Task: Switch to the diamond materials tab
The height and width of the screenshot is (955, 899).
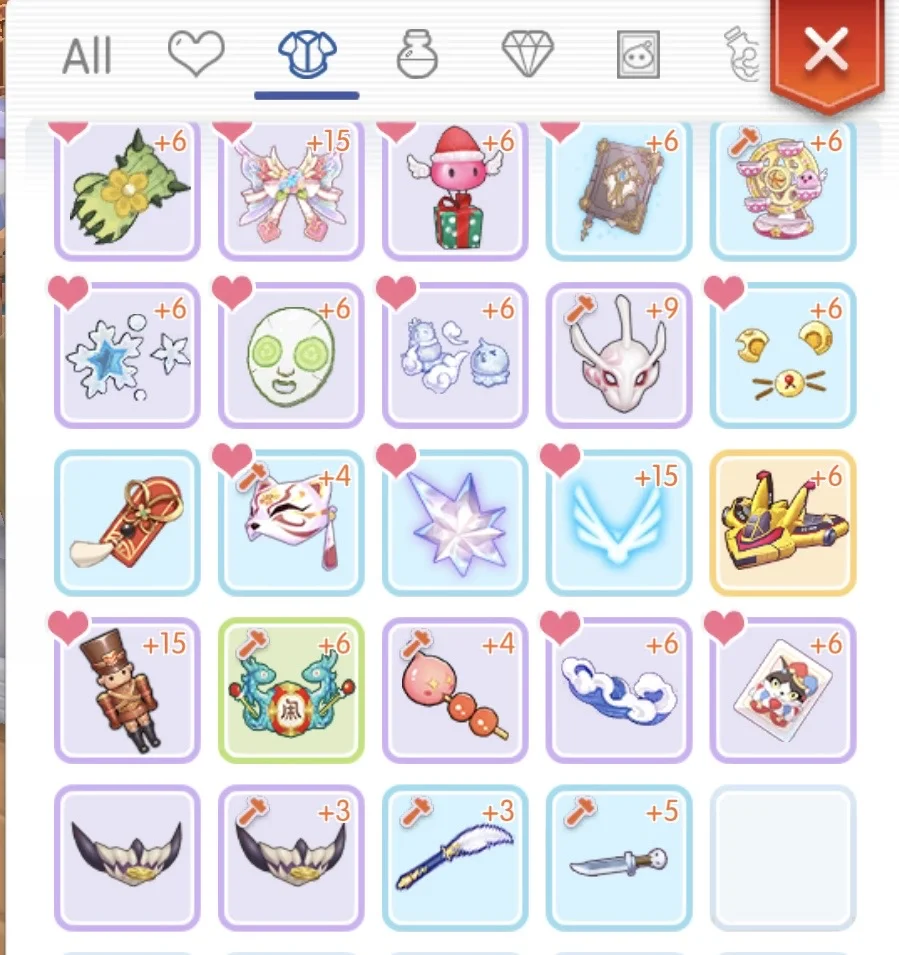Action: coord(527,54)
